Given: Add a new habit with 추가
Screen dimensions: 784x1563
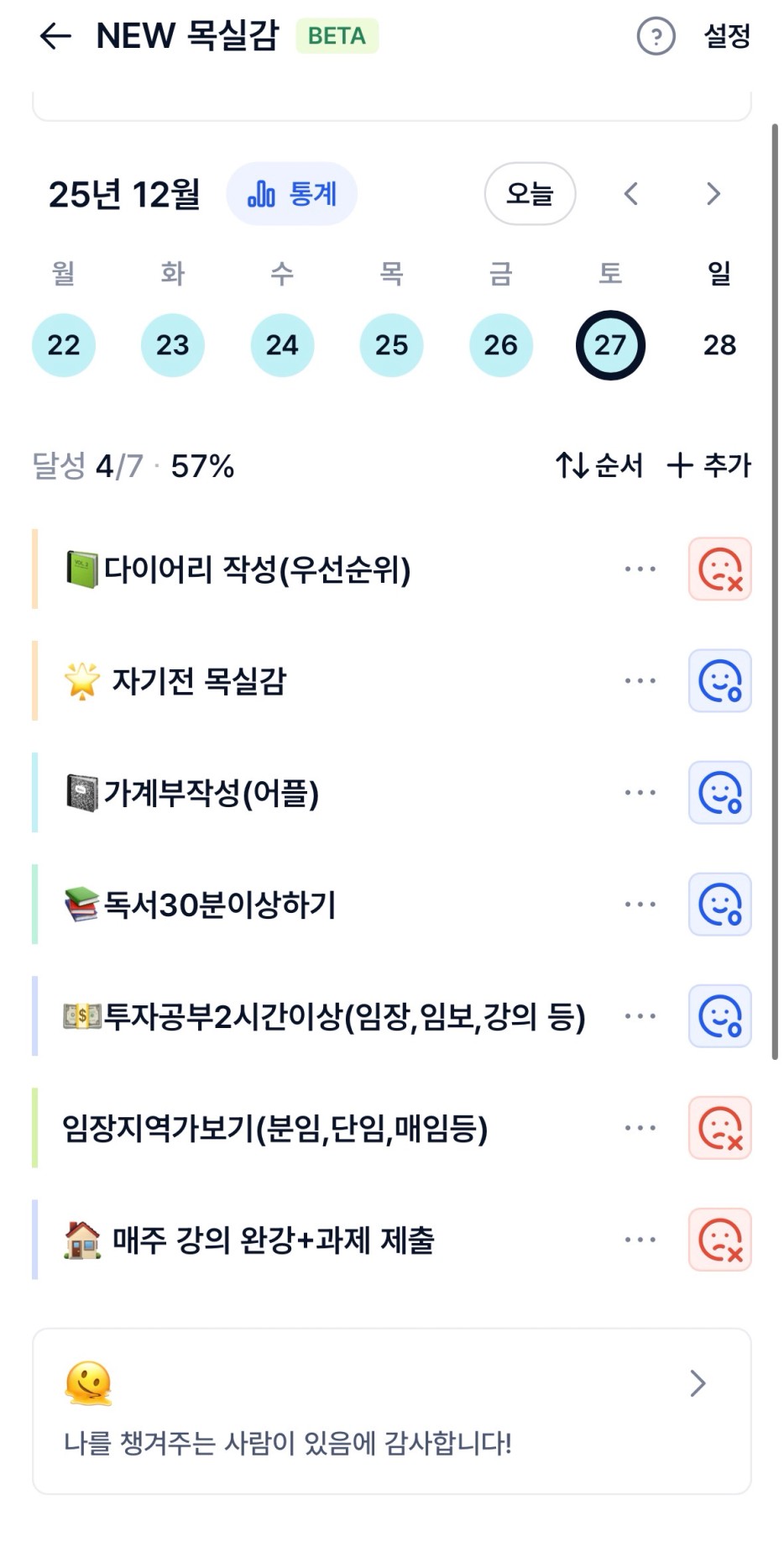Looking at the screenshot, I should pyautogui.click(x=708, y=465).
